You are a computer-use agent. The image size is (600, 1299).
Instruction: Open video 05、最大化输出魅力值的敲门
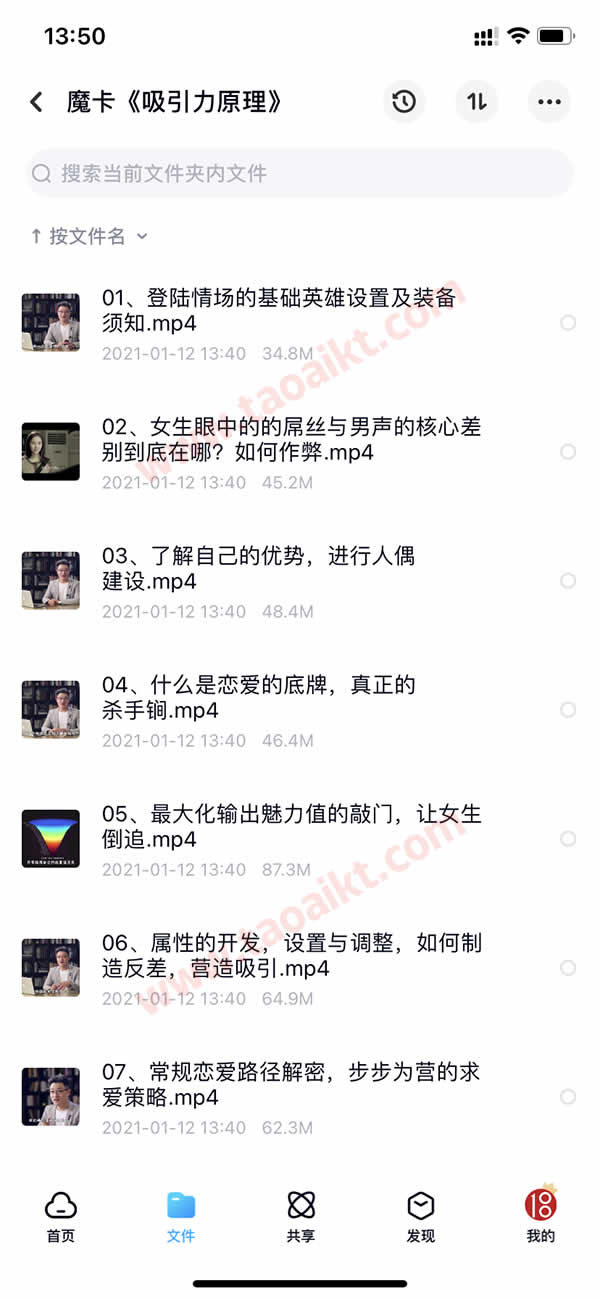coord(290,828)
